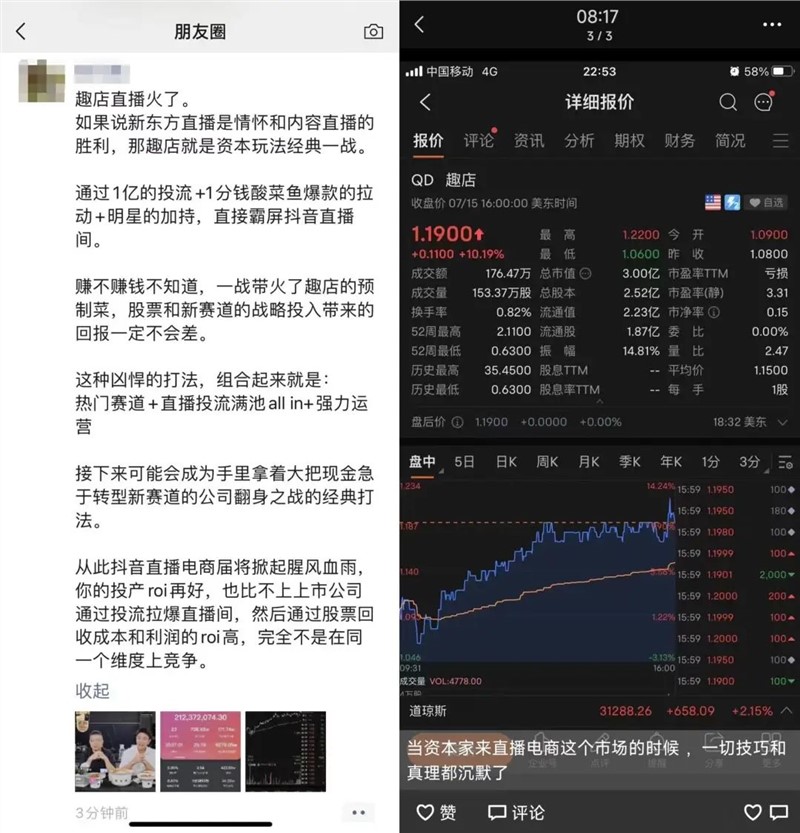Select the 日K chart period tab
This screenshot has width=800, height=833.
505,461
